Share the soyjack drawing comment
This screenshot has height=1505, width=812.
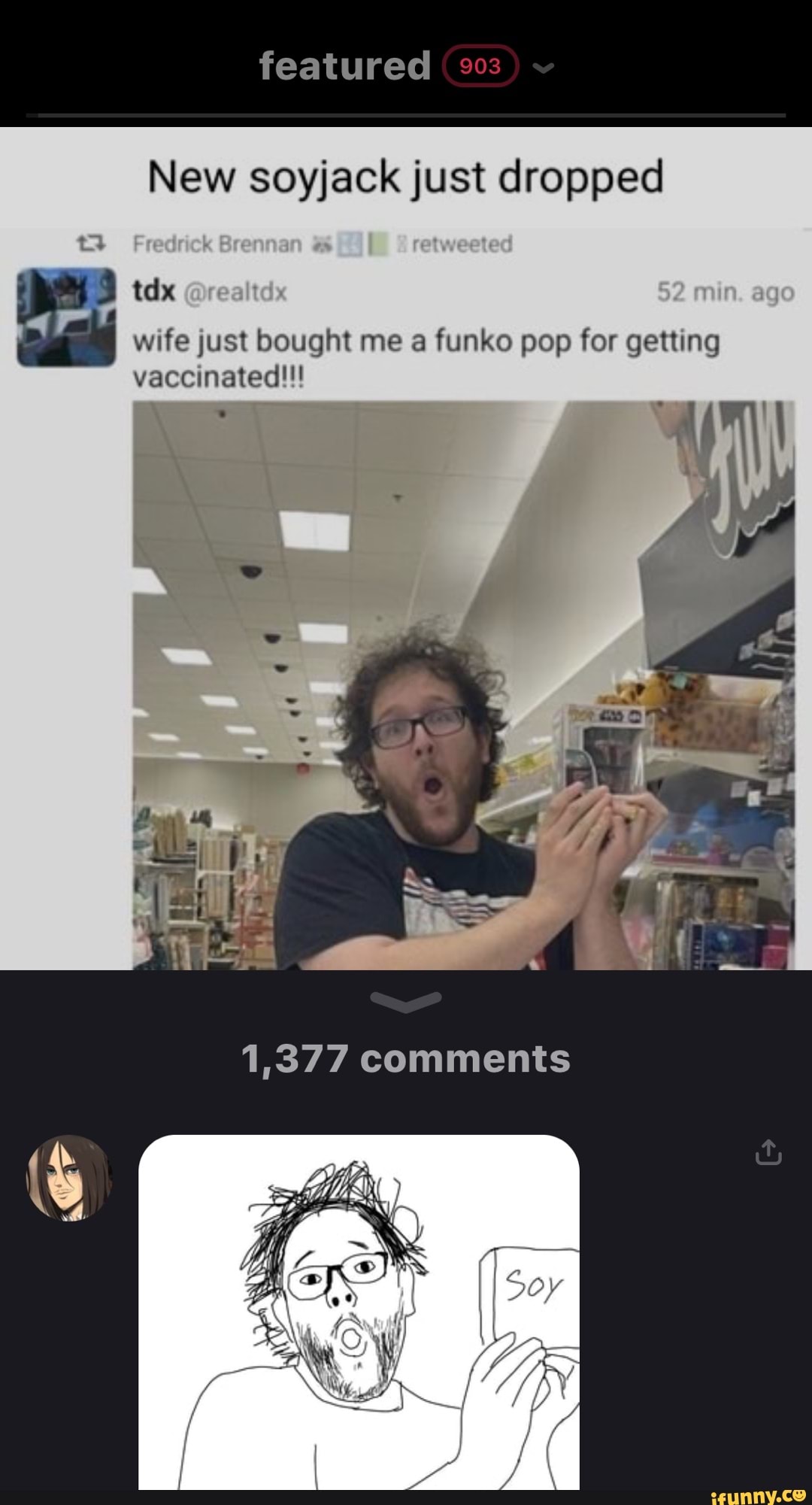coord(768,1152)
